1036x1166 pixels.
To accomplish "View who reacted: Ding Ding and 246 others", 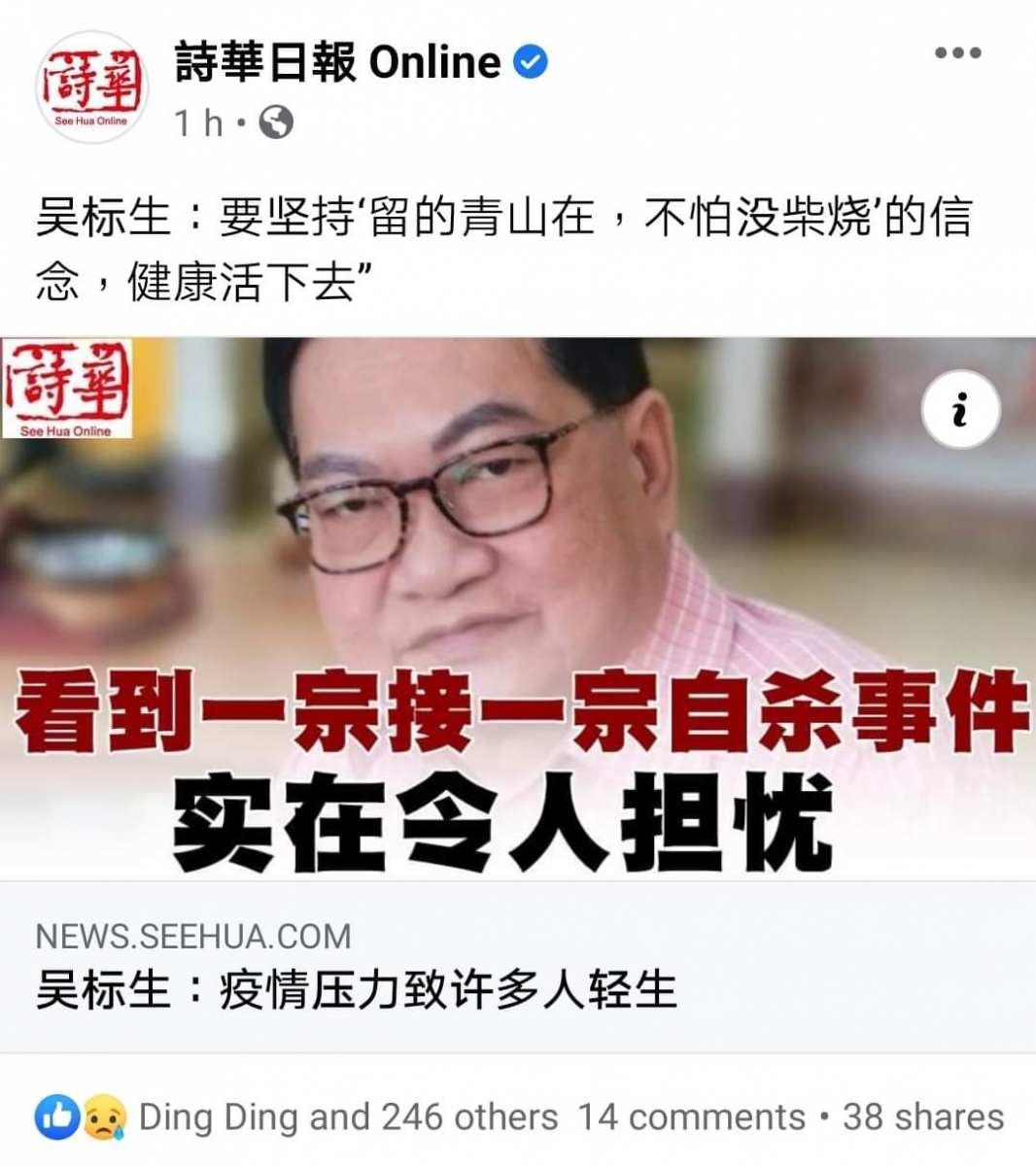I will tap(348, 1117).
